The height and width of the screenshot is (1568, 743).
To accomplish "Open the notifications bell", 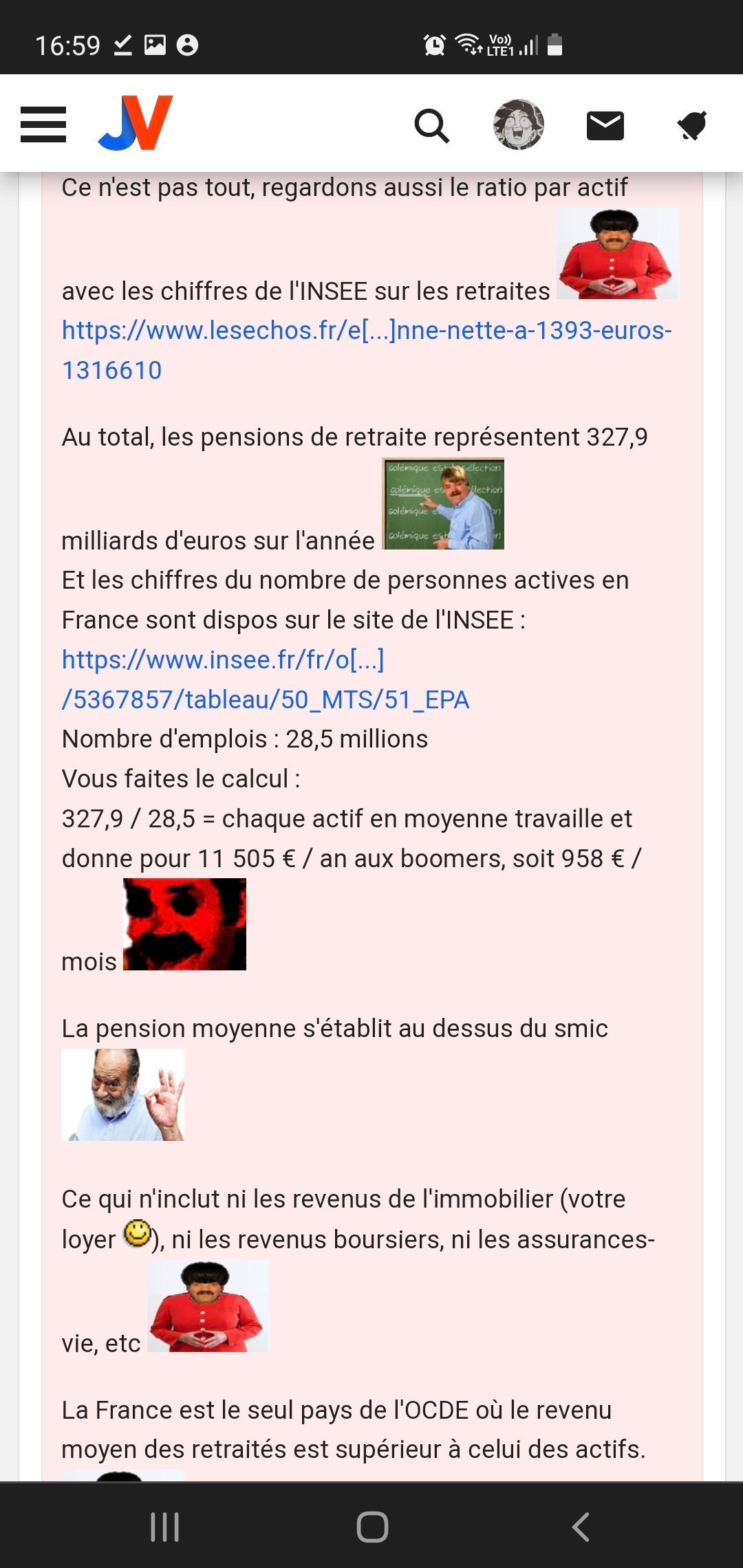I will (692, 126).
